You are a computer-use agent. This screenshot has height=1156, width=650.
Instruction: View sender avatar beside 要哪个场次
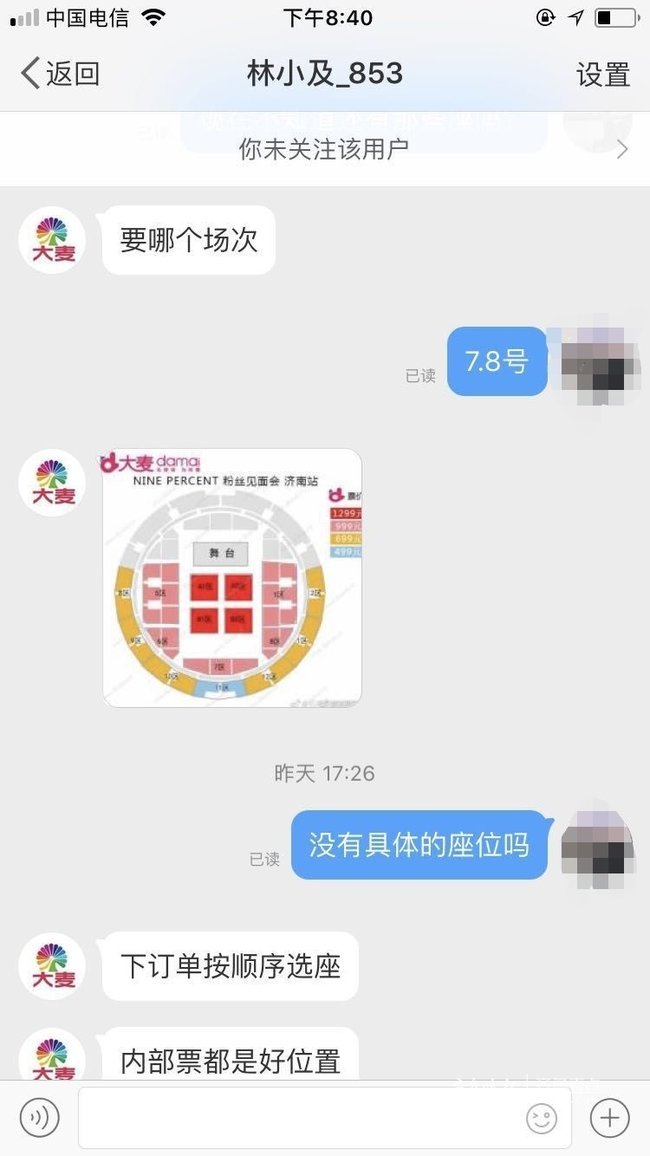(52, 241)
